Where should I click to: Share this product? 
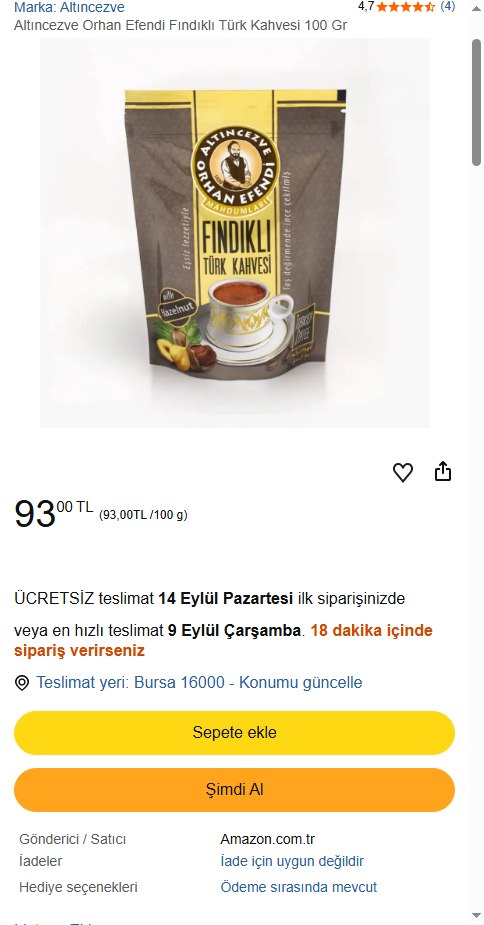pos(443,472)
